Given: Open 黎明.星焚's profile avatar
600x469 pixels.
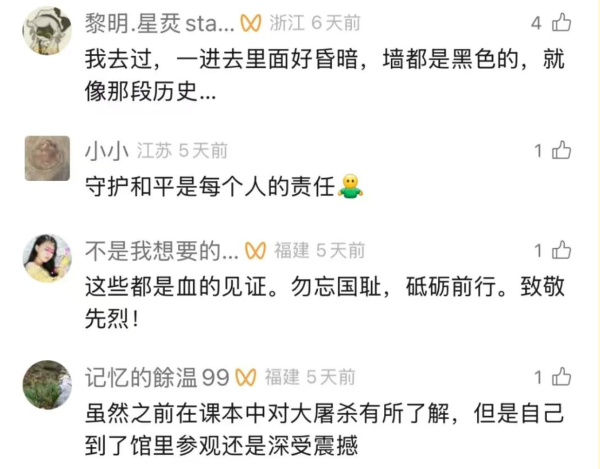Looking at the screenshot, I should tap(46, 30).
